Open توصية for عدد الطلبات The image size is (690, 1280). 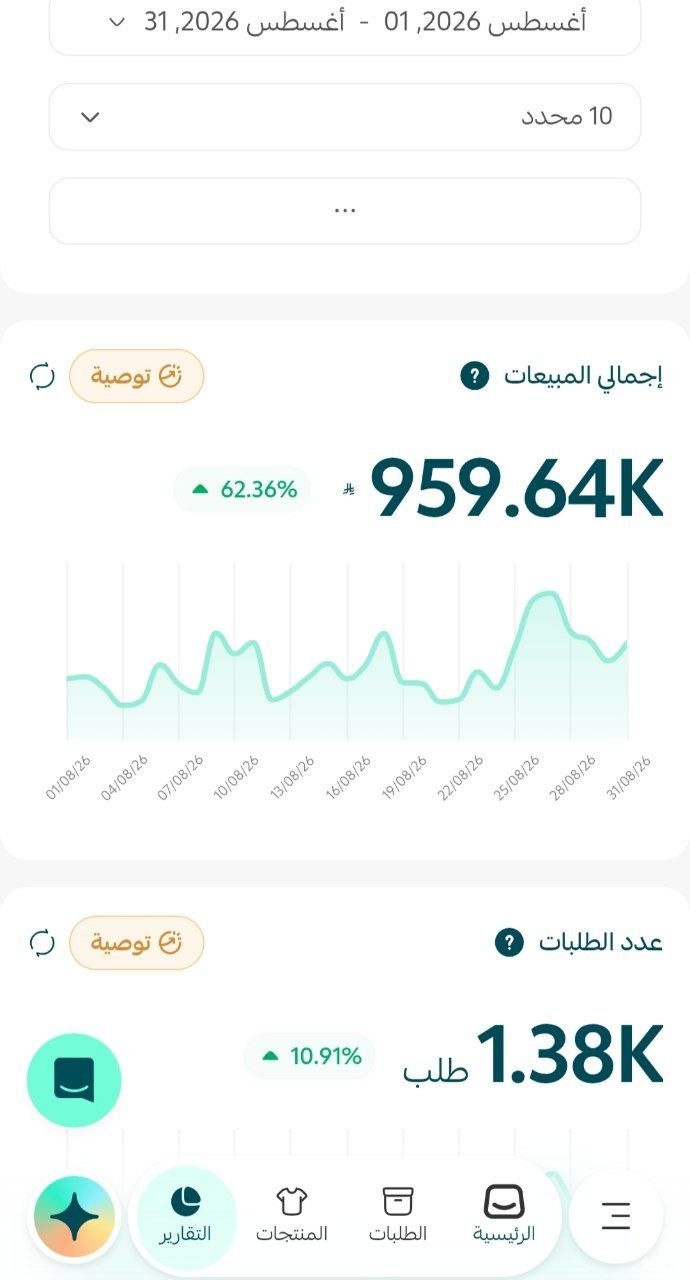coord(136,942)
